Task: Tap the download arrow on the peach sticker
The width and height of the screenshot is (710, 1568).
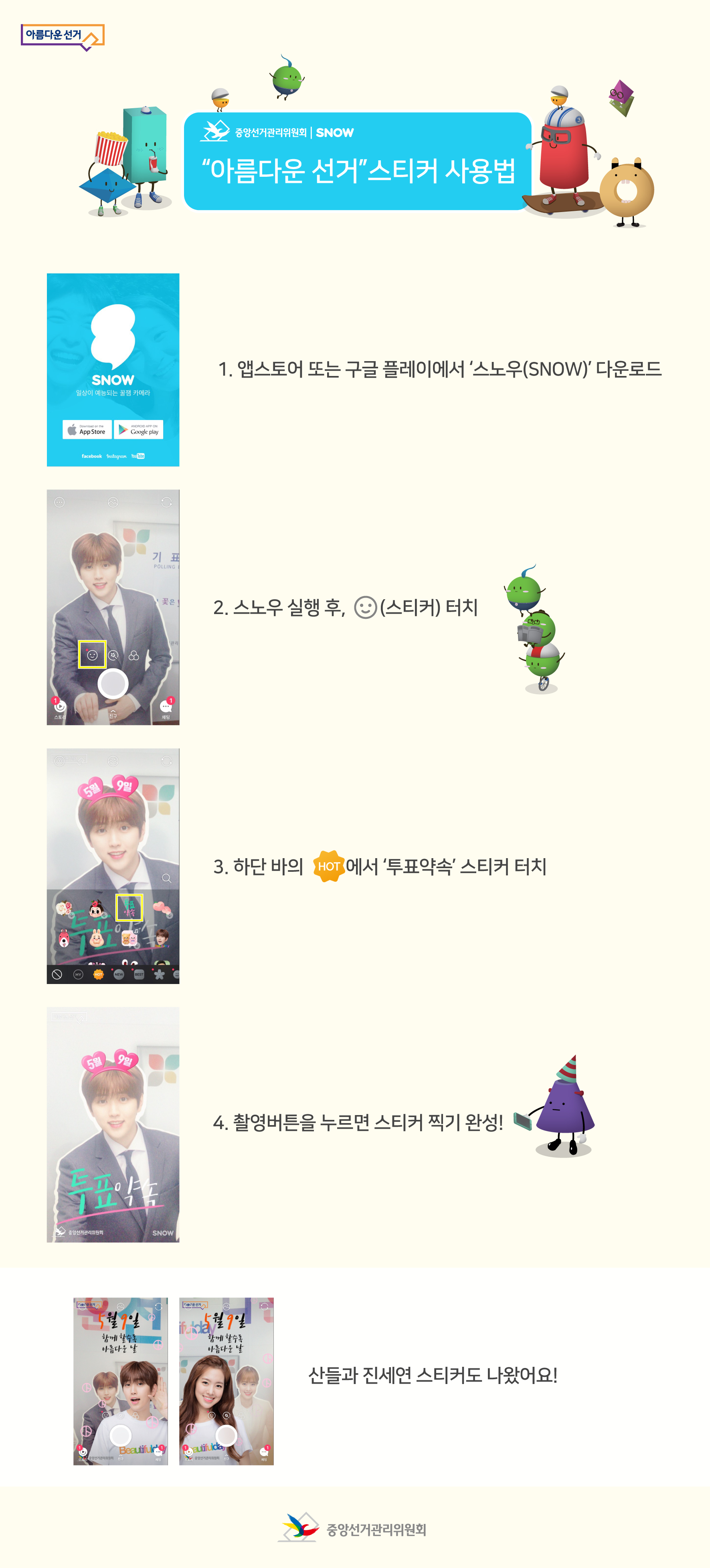Action: tap(170, 915)
